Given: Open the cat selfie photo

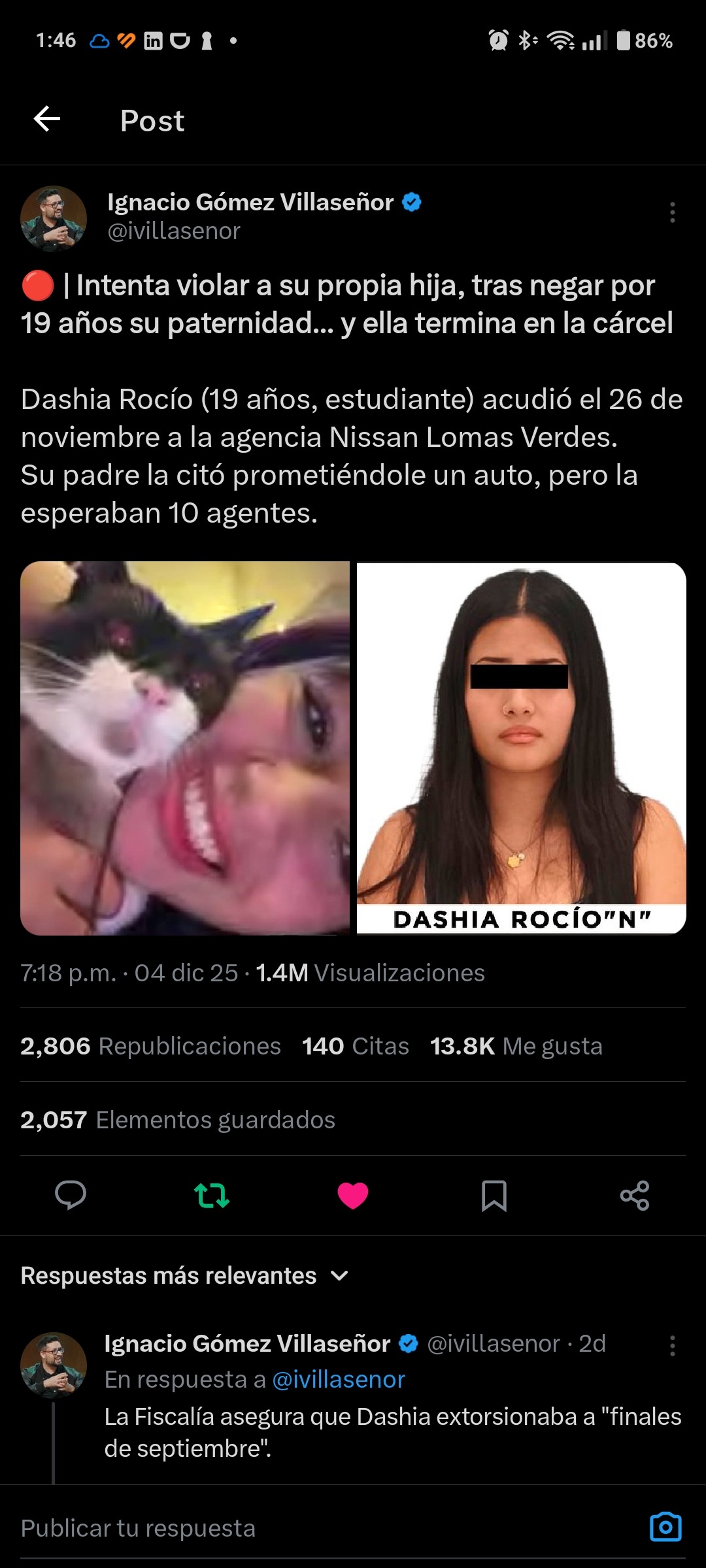Looking at the screenshot, I should tap(185, 748).
